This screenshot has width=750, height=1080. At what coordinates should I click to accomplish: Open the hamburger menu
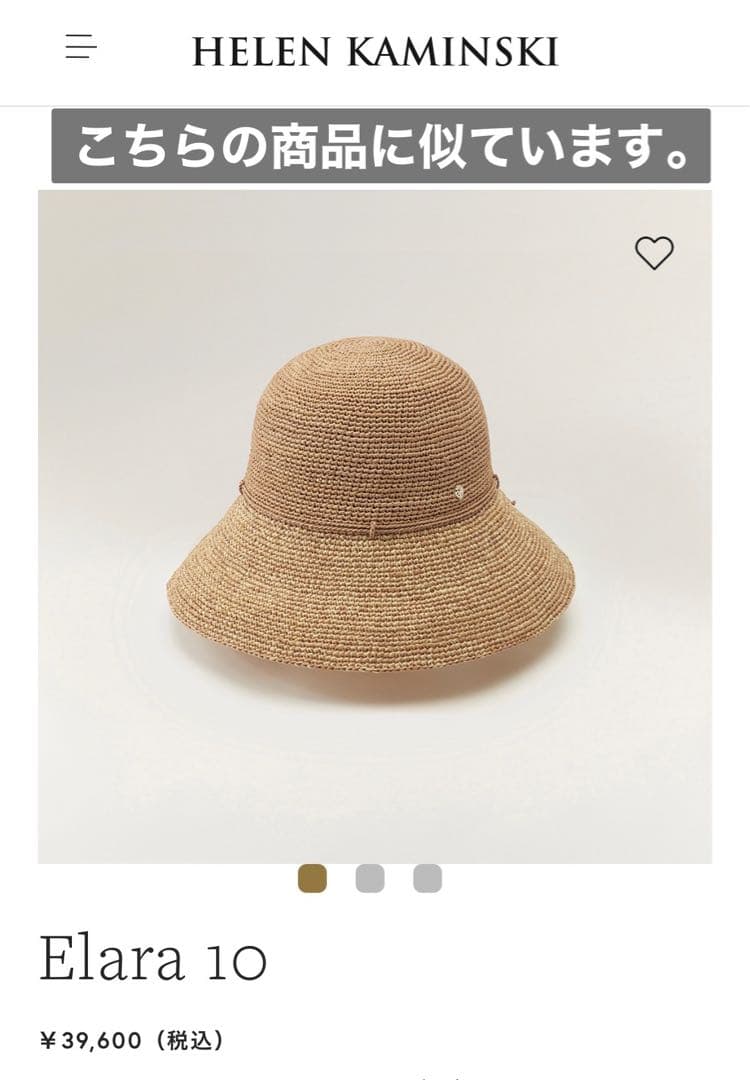(x=81, y=47)
